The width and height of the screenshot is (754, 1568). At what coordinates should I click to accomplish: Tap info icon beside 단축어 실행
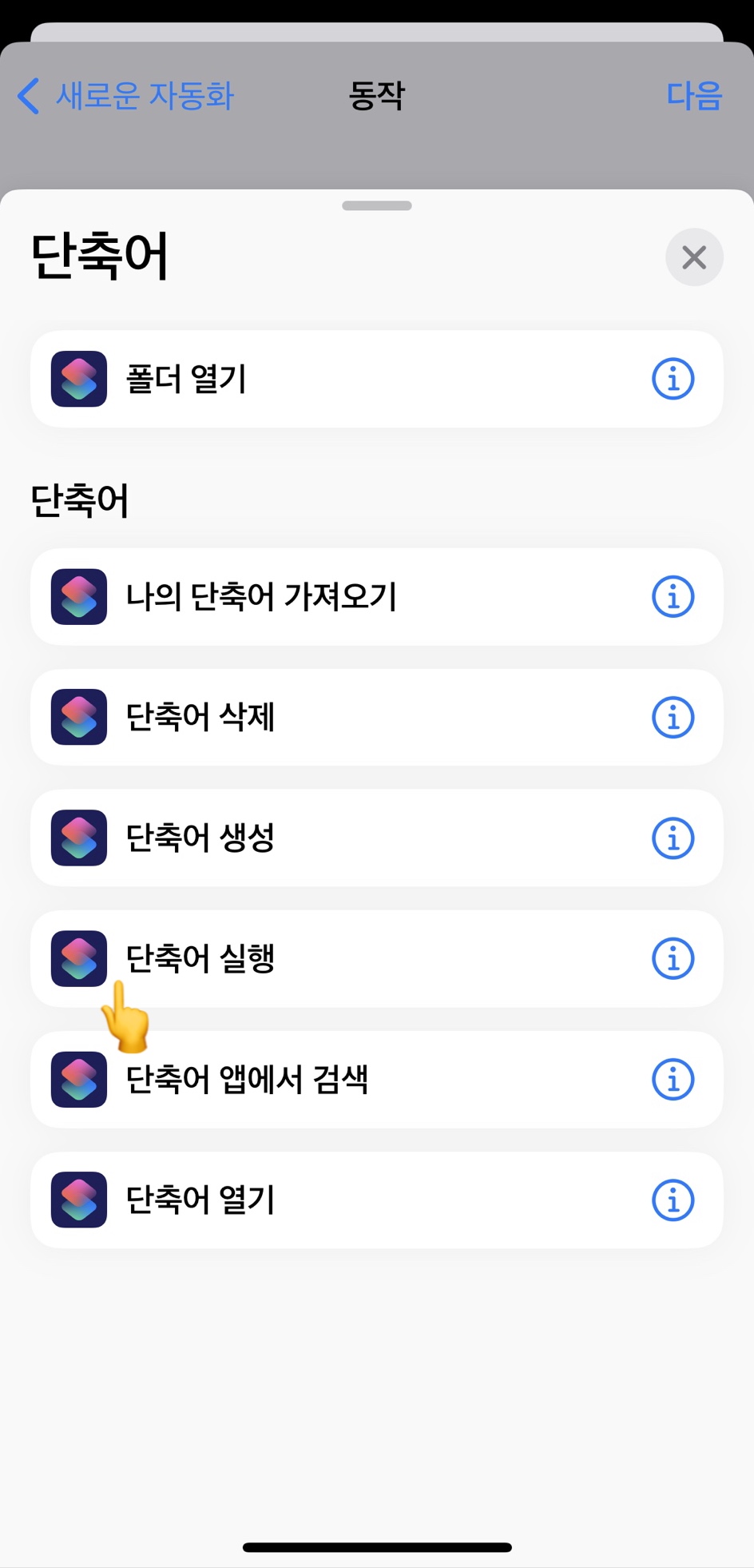tap(673, 958)
